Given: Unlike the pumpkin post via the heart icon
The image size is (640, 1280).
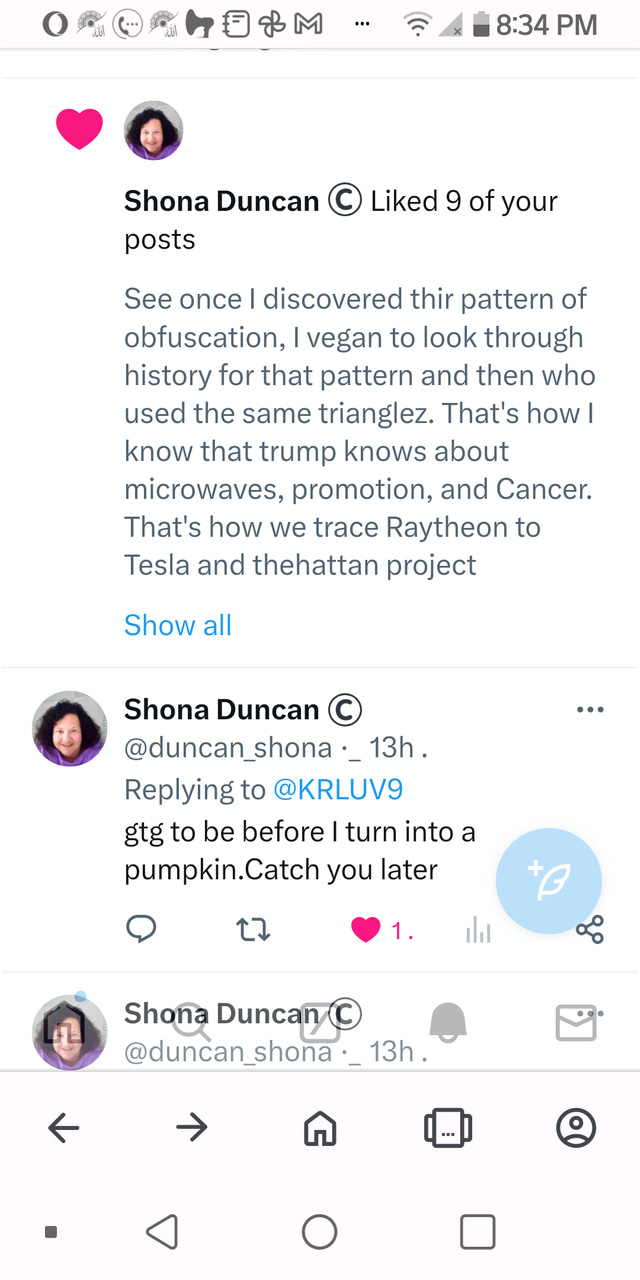Looking at the screenshot, I should pos(367,931).
